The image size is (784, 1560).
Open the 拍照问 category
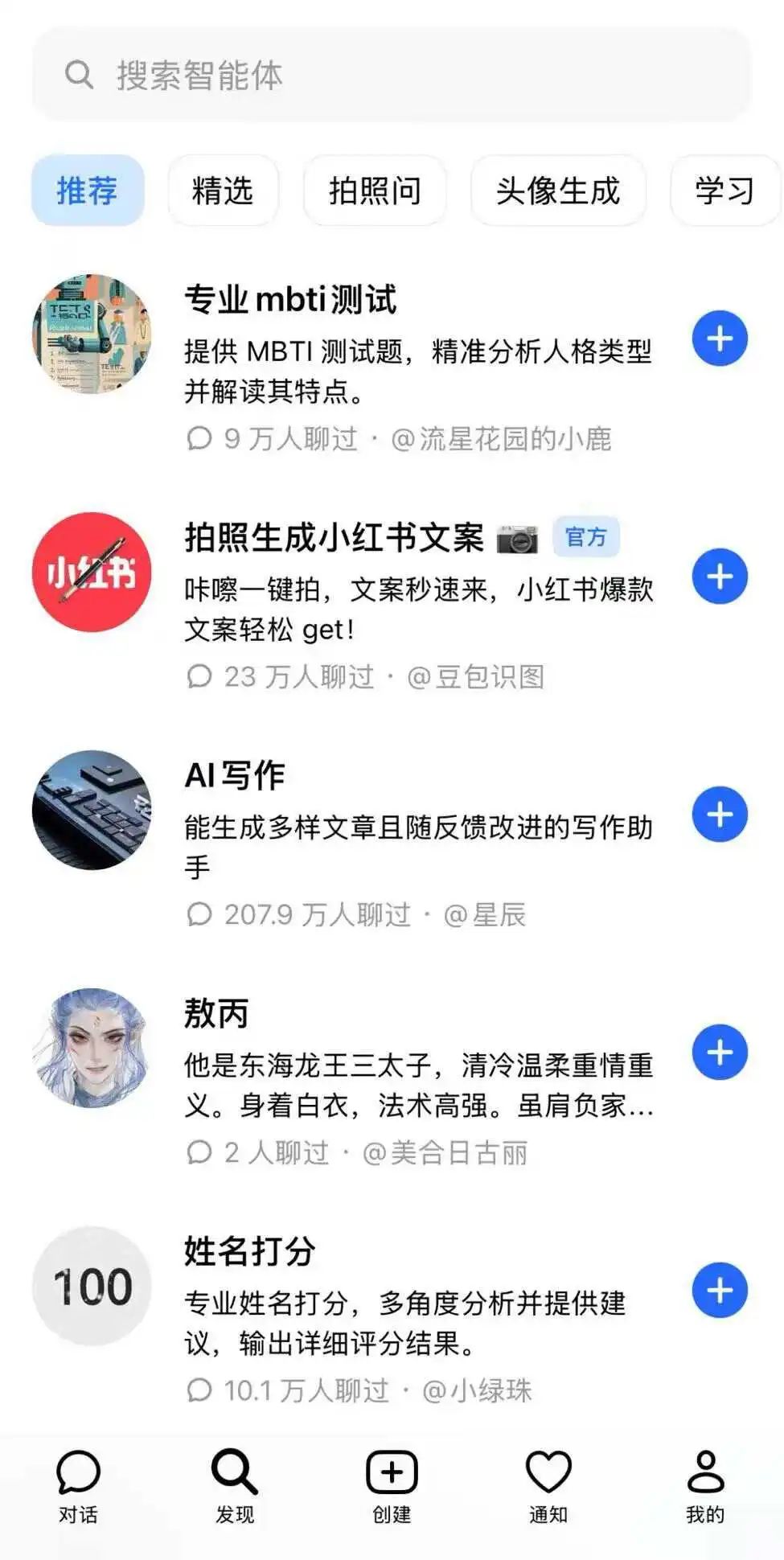click(x=375, y=191)
